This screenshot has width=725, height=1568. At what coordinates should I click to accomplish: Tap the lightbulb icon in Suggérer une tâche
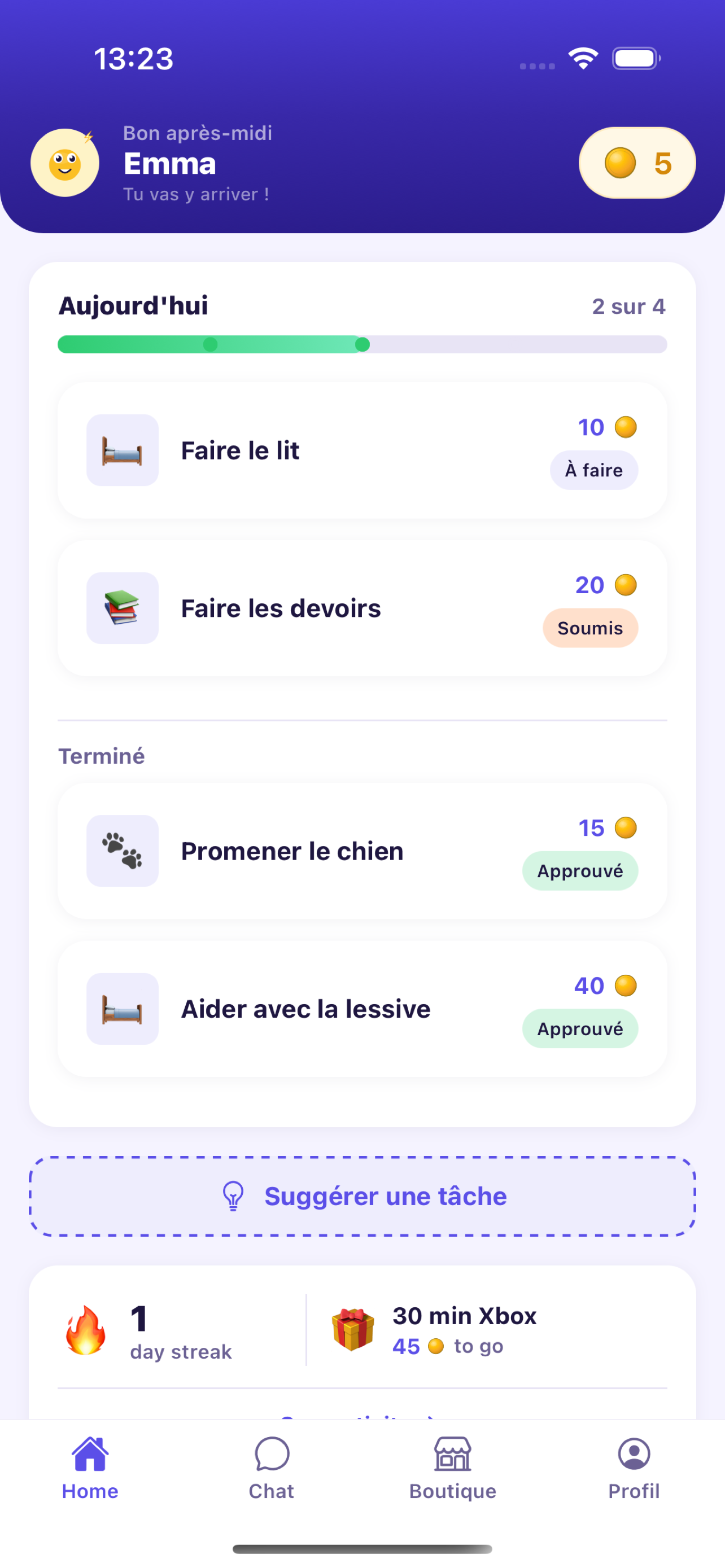[232, 1195]
